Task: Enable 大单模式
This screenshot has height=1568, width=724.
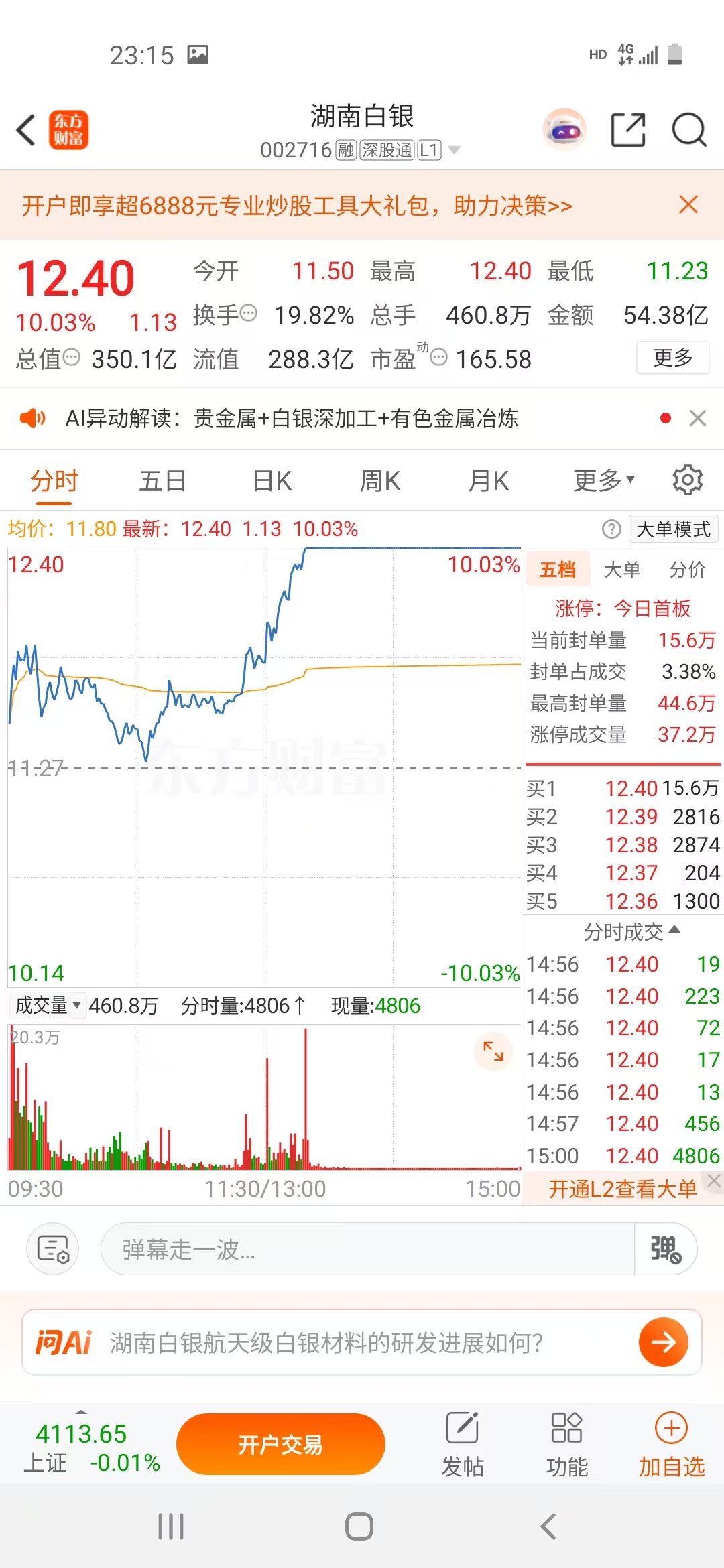Action: coord(673,529)
